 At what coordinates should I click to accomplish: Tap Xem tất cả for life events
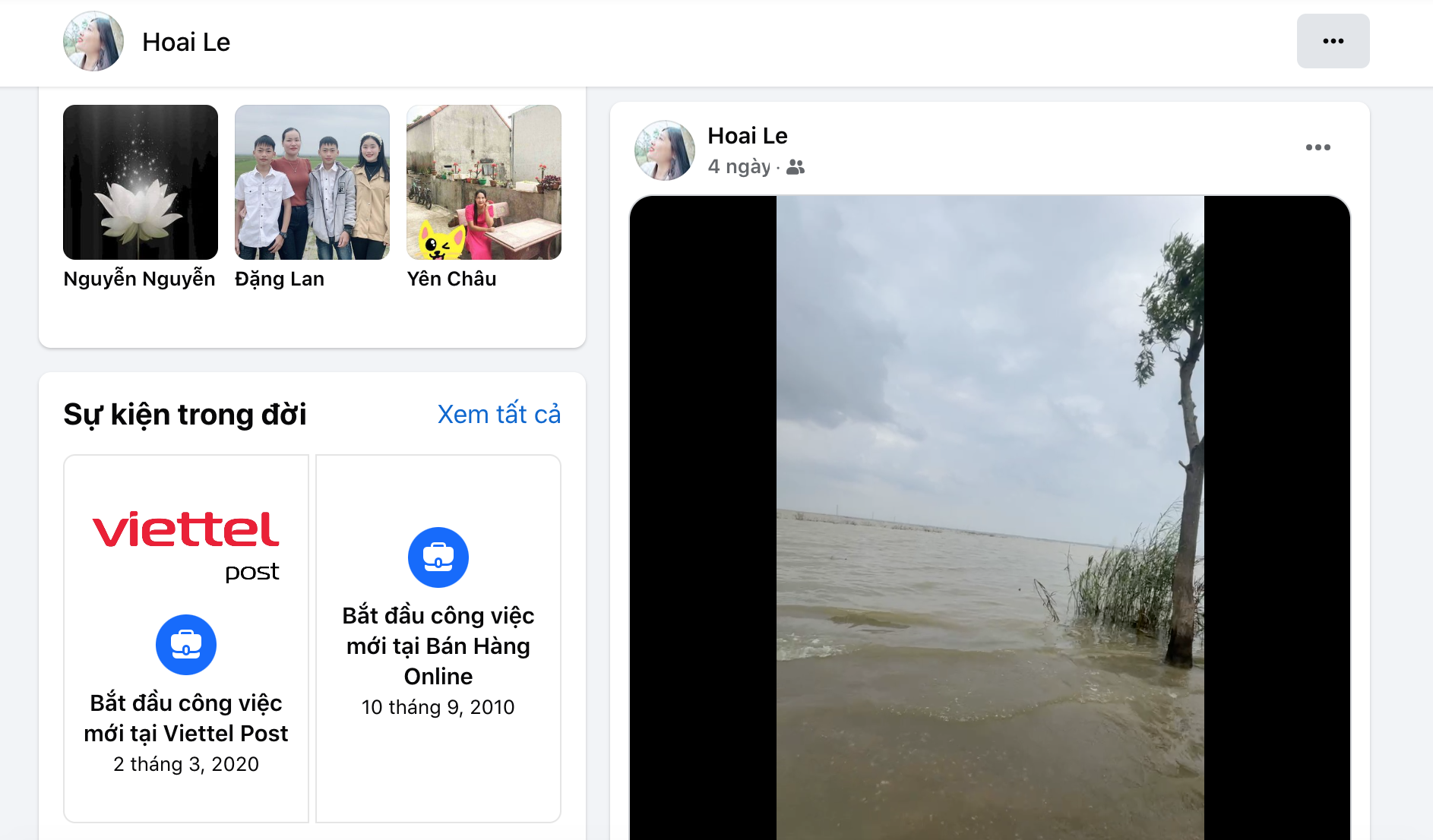[x=499, y=415]
